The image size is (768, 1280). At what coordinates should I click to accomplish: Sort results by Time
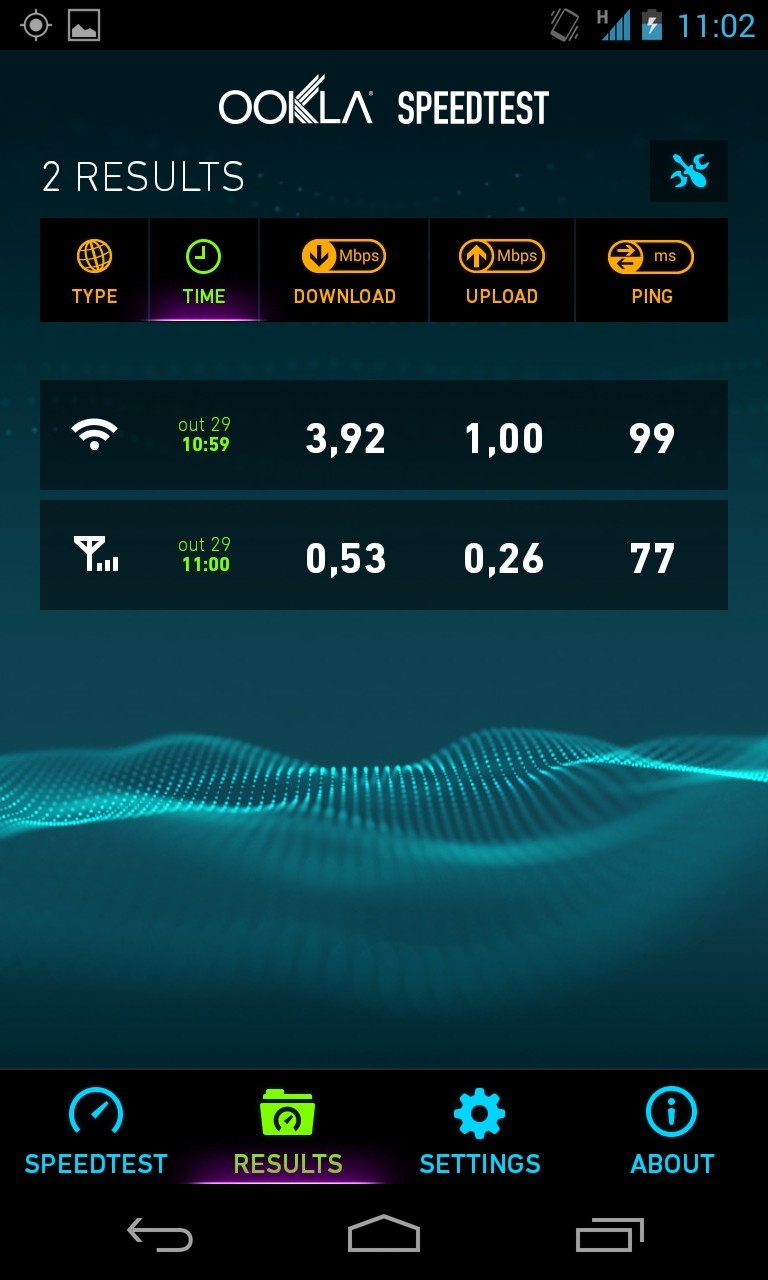pyautogui.click(x=204, y=271)
